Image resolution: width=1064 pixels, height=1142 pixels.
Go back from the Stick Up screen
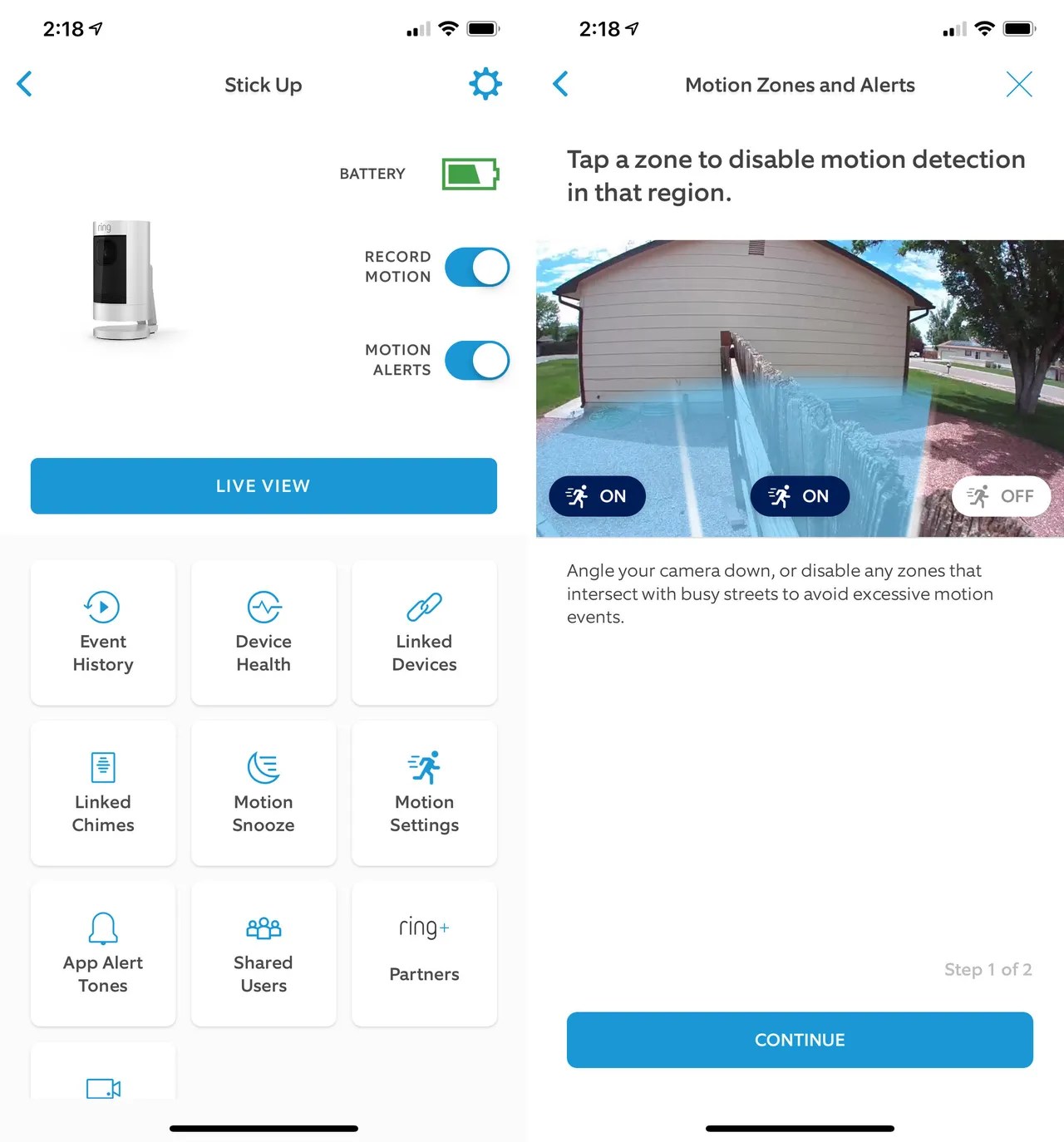pos(25,84)
